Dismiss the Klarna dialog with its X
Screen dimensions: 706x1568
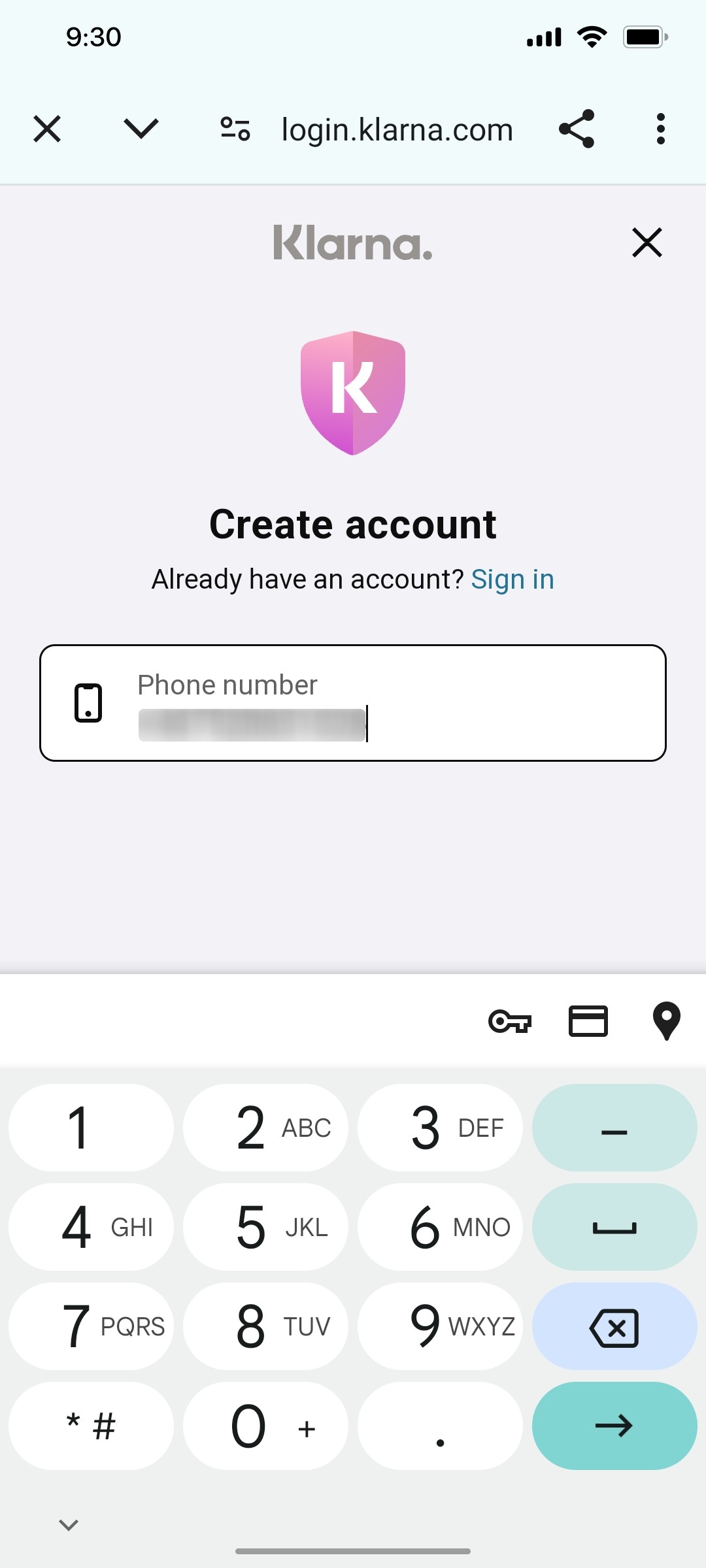tap(647, 242)
